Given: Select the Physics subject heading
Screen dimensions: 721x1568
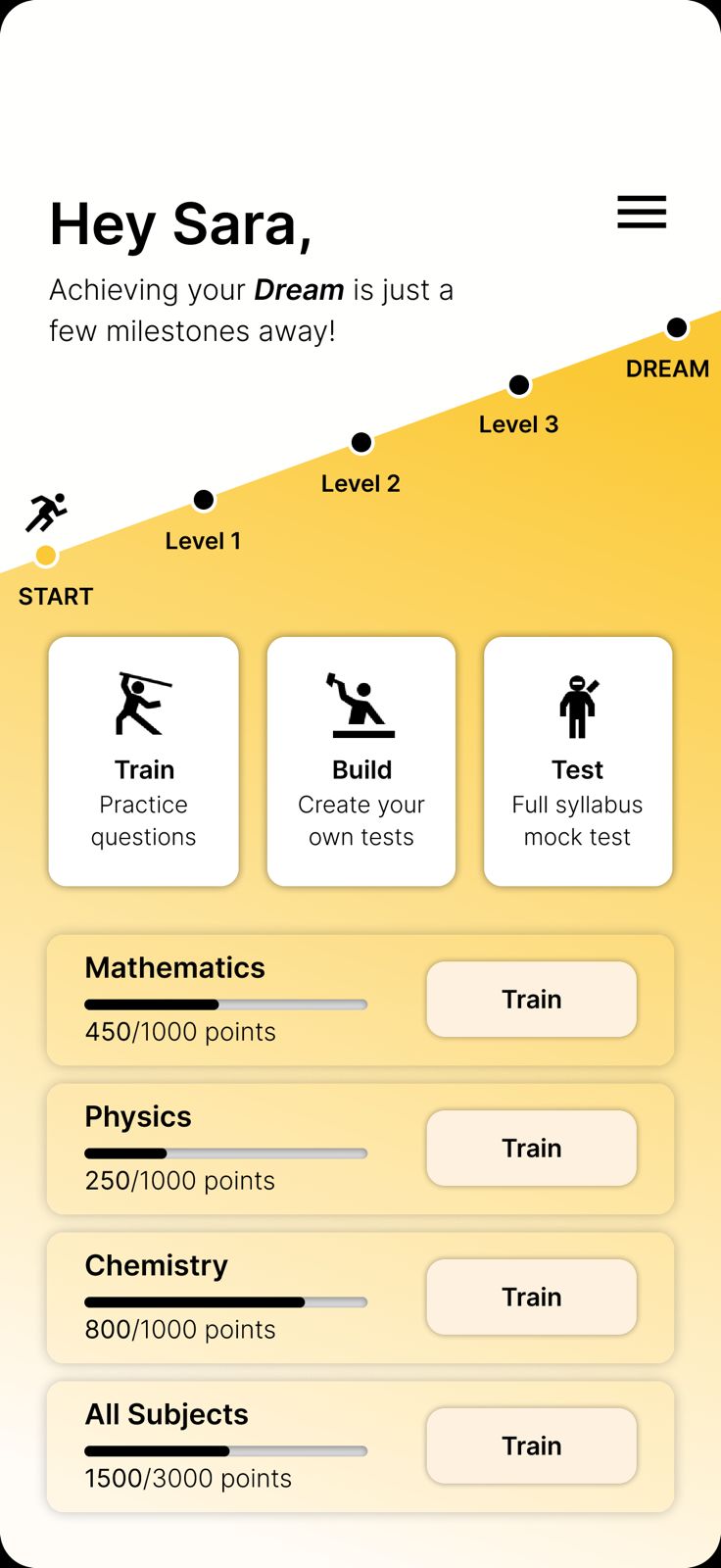Looking at the screenshot, I should [138, 1117].
